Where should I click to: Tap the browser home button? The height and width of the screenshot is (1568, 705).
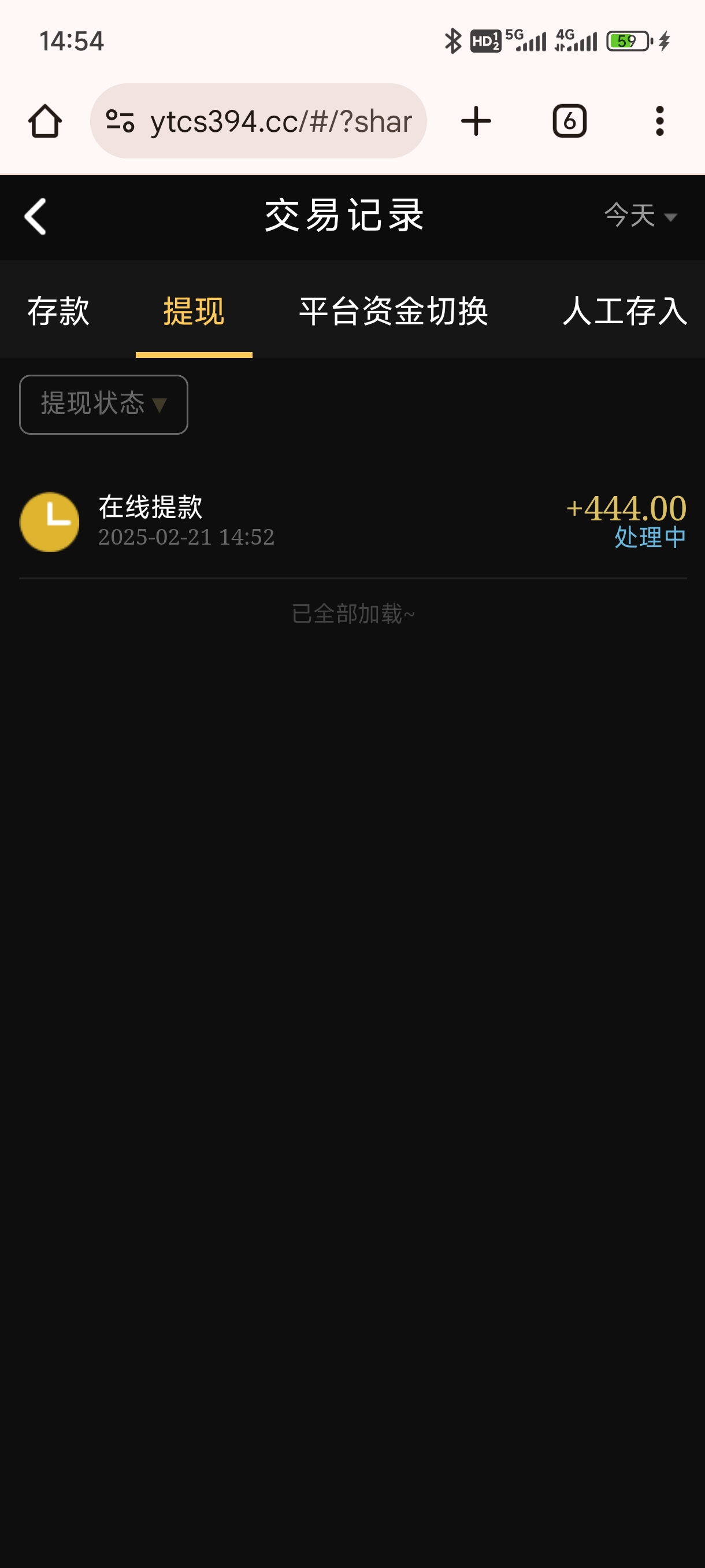coord(45,121)
